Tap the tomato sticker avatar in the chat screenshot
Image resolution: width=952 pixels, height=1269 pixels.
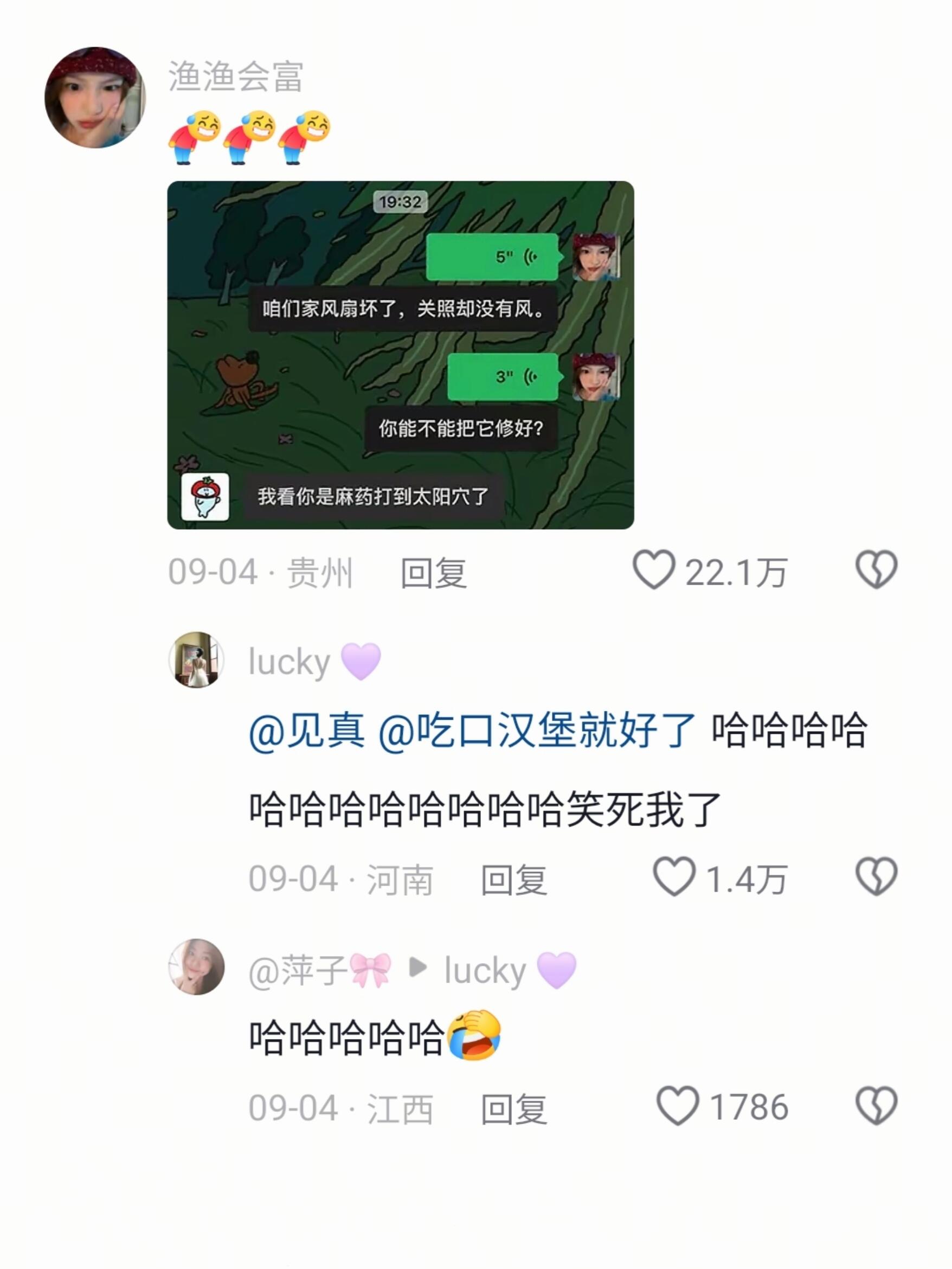click(x=205, y=497)
